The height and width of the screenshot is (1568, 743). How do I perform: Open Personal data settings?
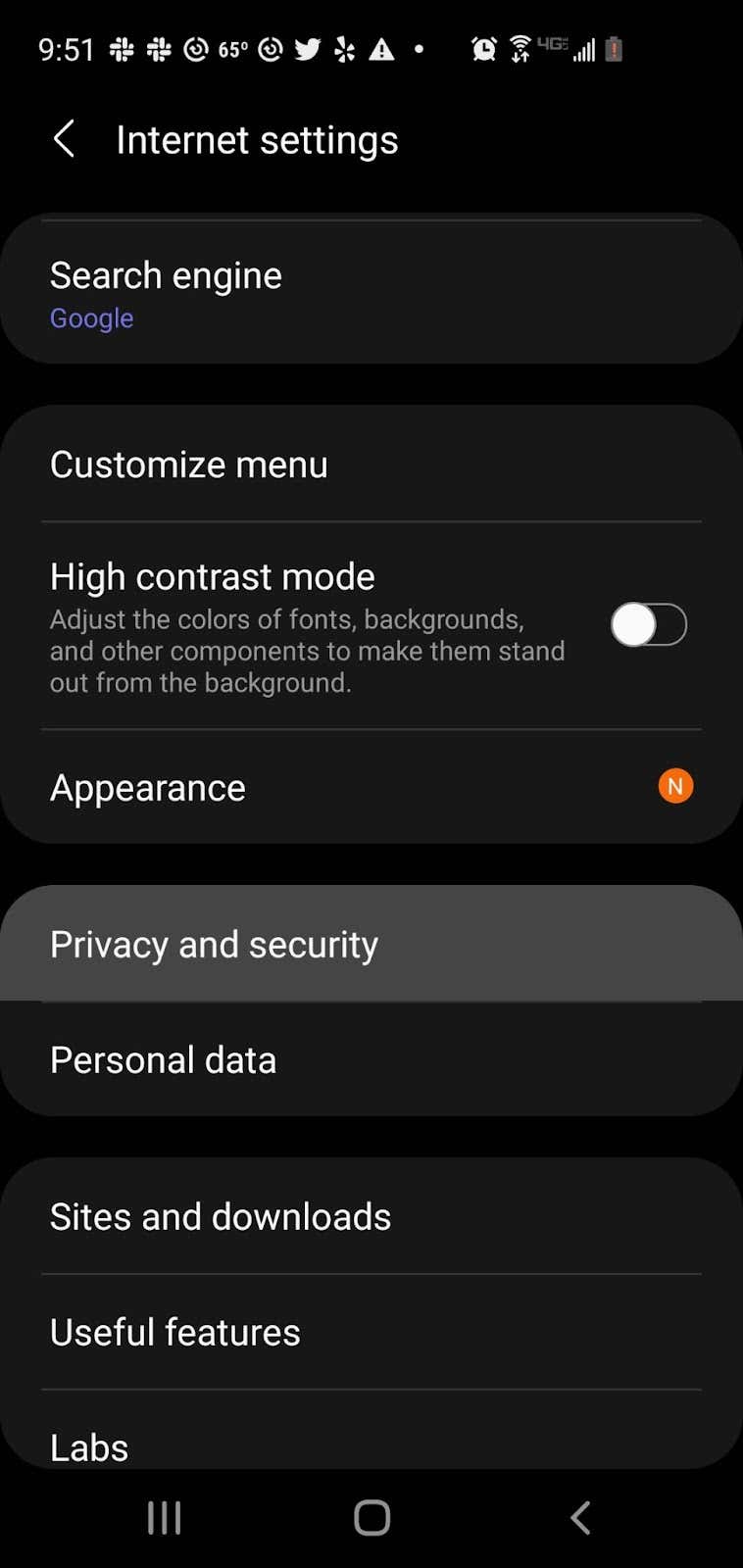pos(371,1060)
